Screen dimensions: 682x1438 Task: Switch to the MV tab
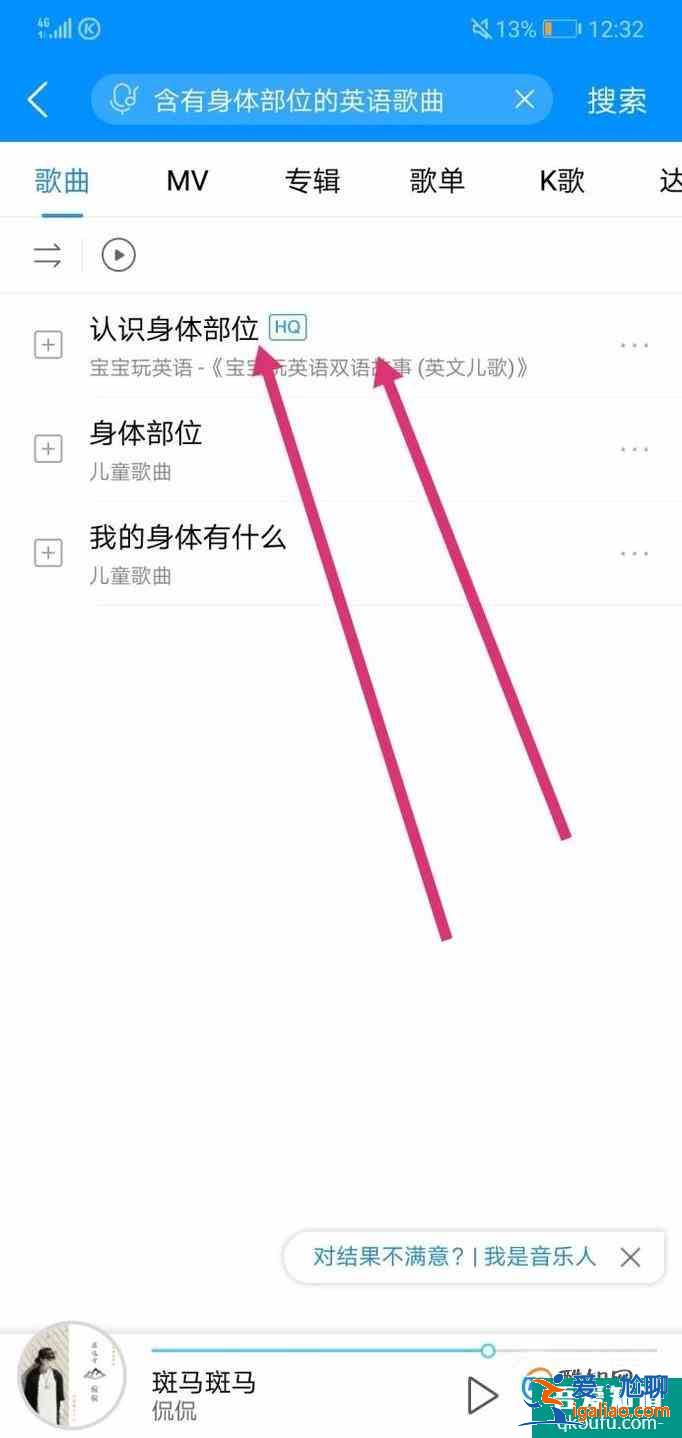click(x=187, y=181)
